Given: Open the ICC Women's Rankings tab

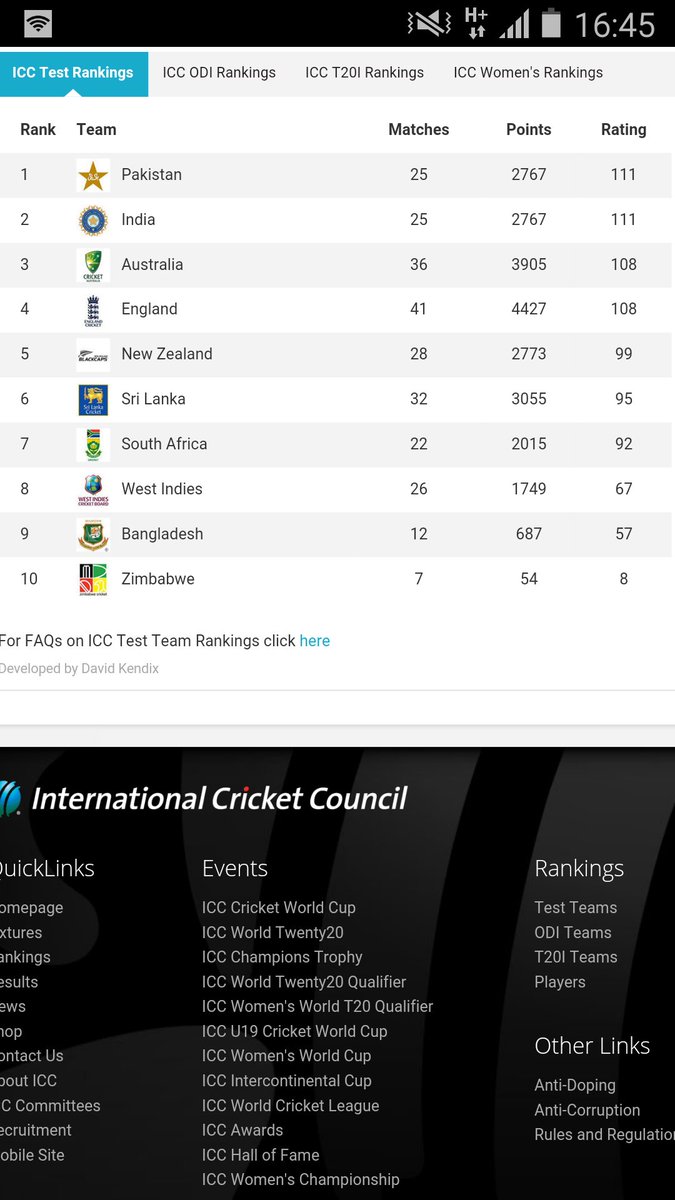Looking at the screenshot, I should coord(528,72).
